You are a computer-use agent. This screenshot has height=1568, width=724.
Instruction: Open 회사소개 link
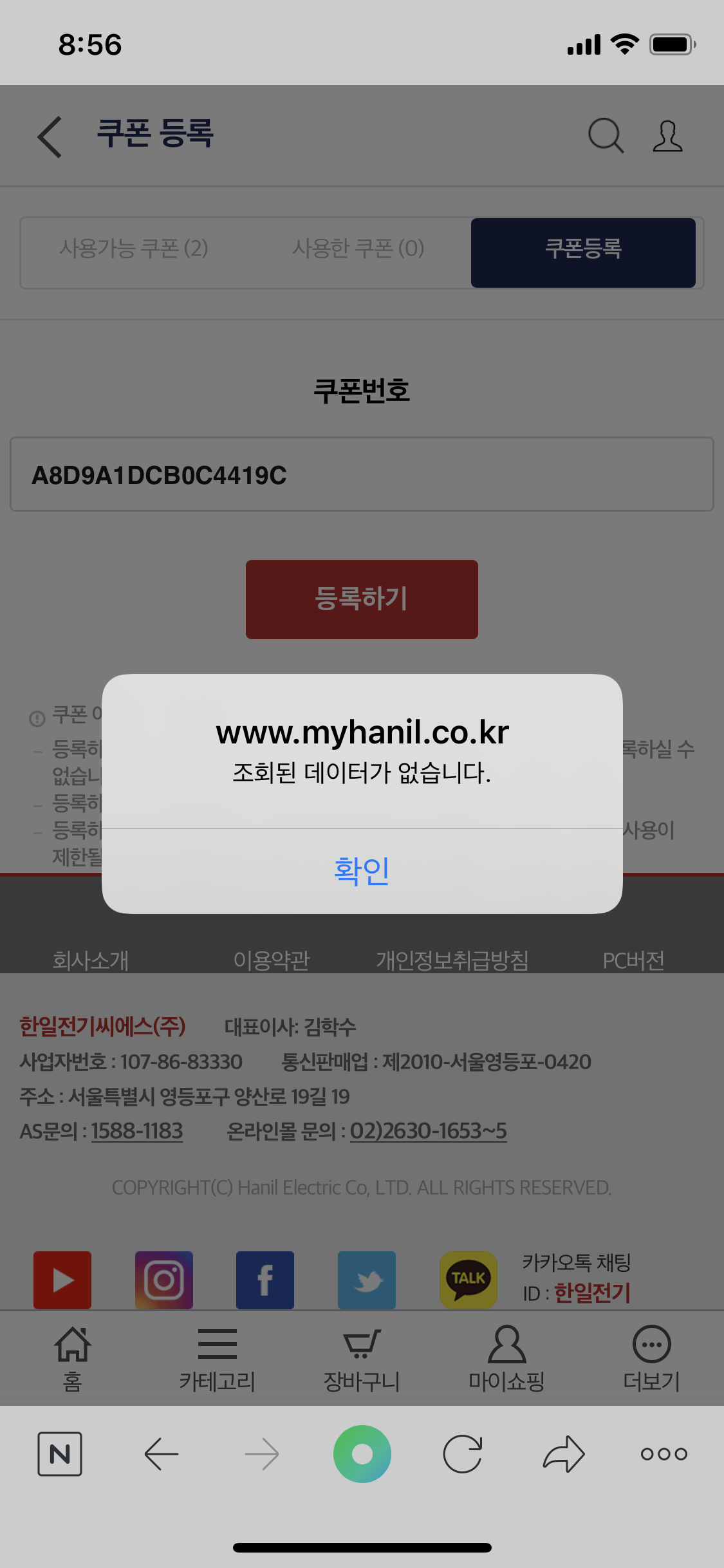(x=91, y=960)
